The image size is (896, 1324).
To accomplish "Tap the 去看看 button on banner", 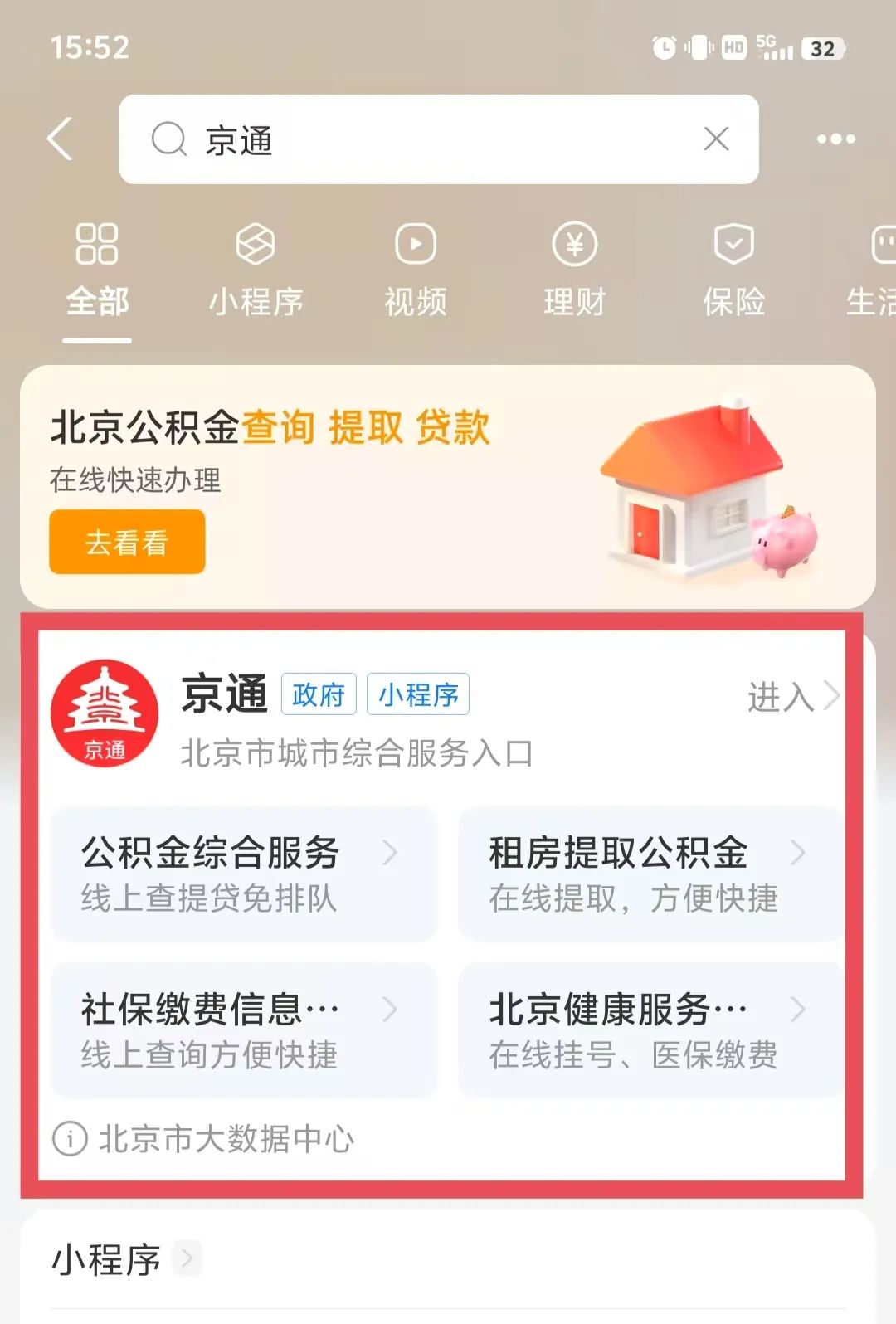I will 127,543.
